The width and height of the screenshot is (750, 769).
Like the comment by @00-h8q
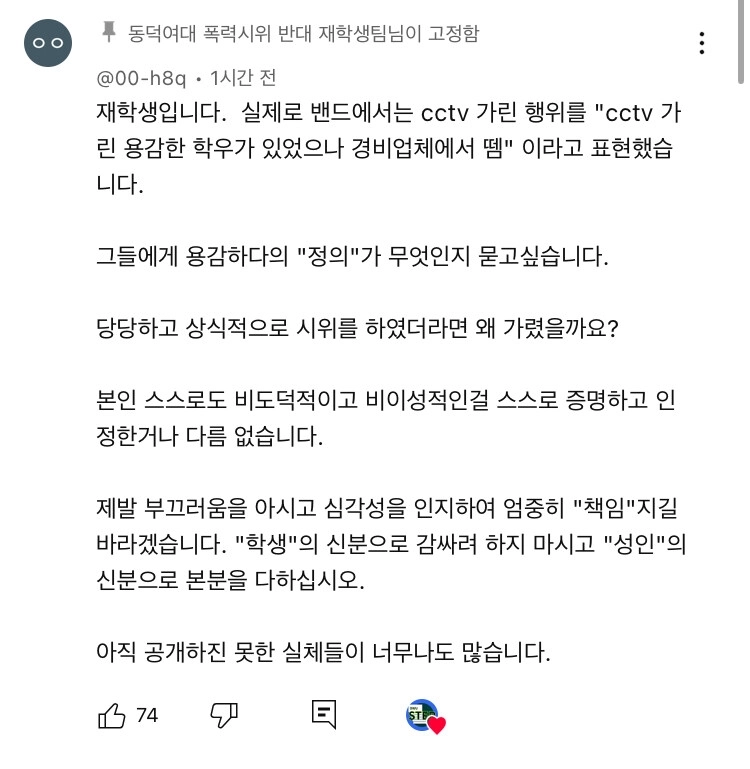pos(111,715)
